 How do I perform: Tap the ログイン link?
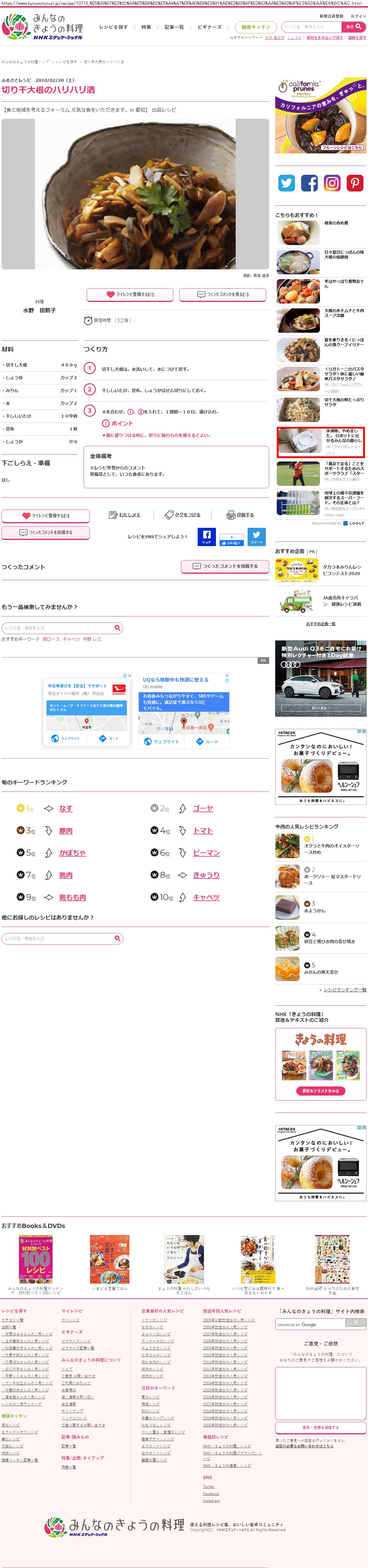pyautogui.click(x=358, y=16)
